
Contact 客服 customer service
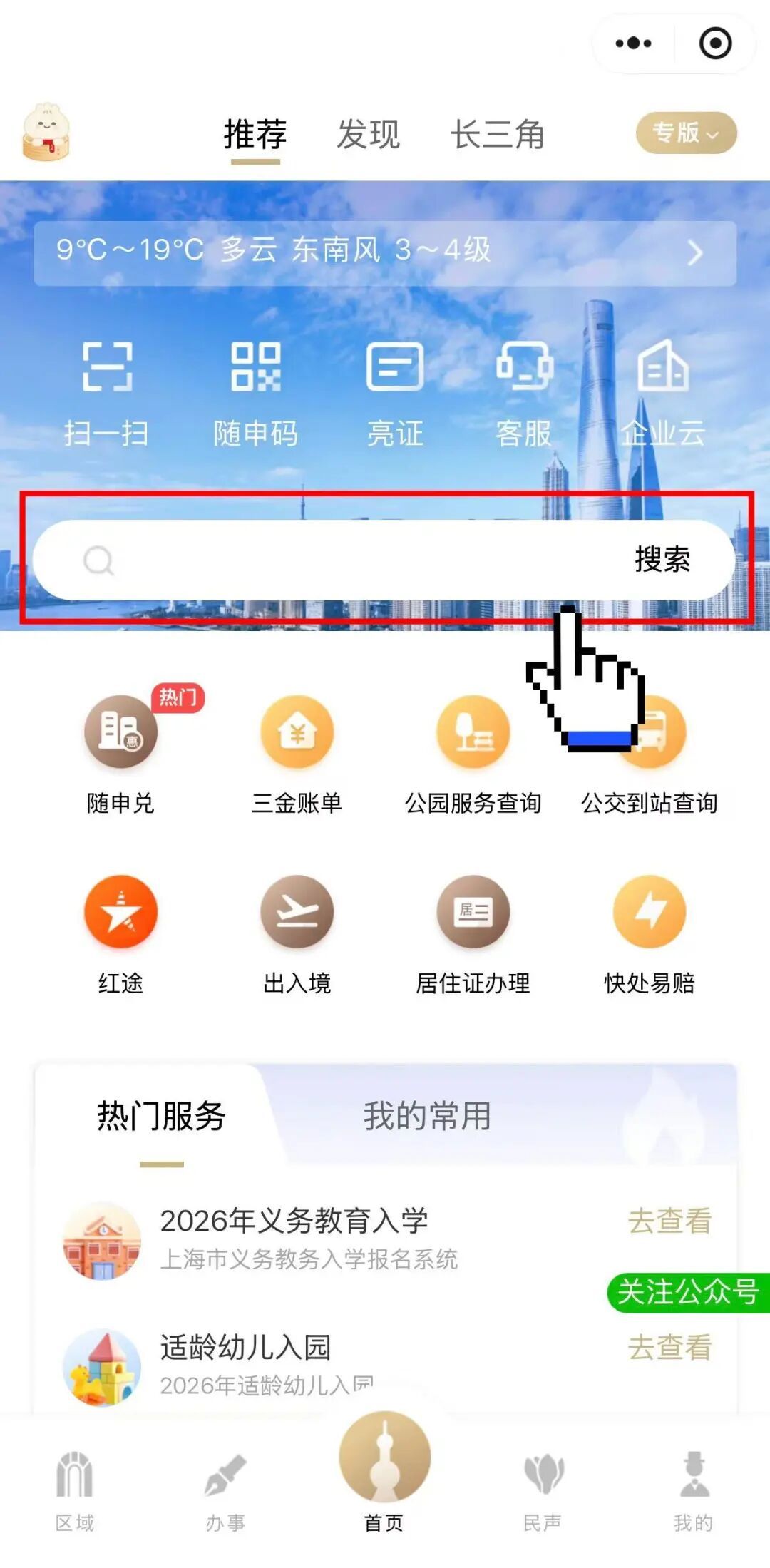[x=524, y=392]
